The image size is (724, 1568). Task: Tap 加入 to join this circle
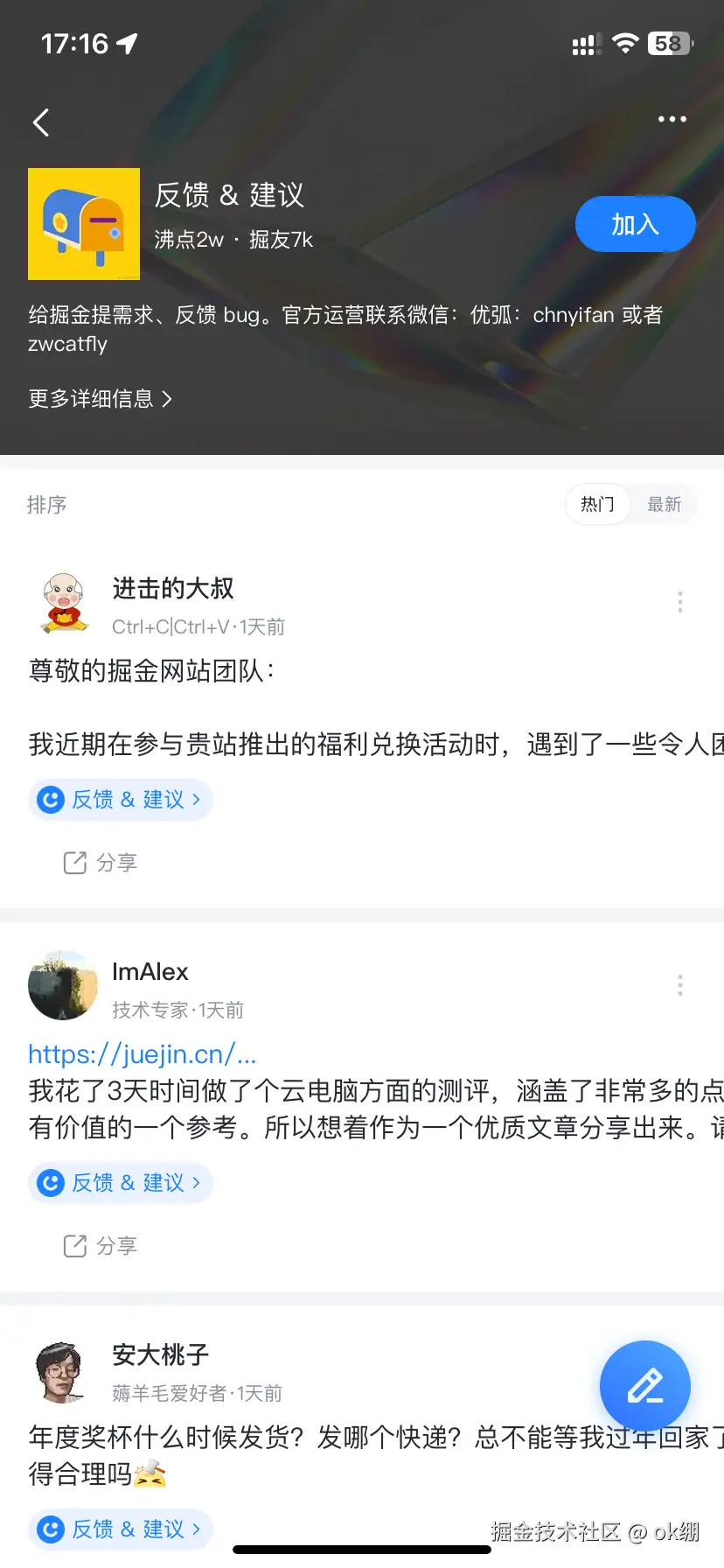point(635,225)
